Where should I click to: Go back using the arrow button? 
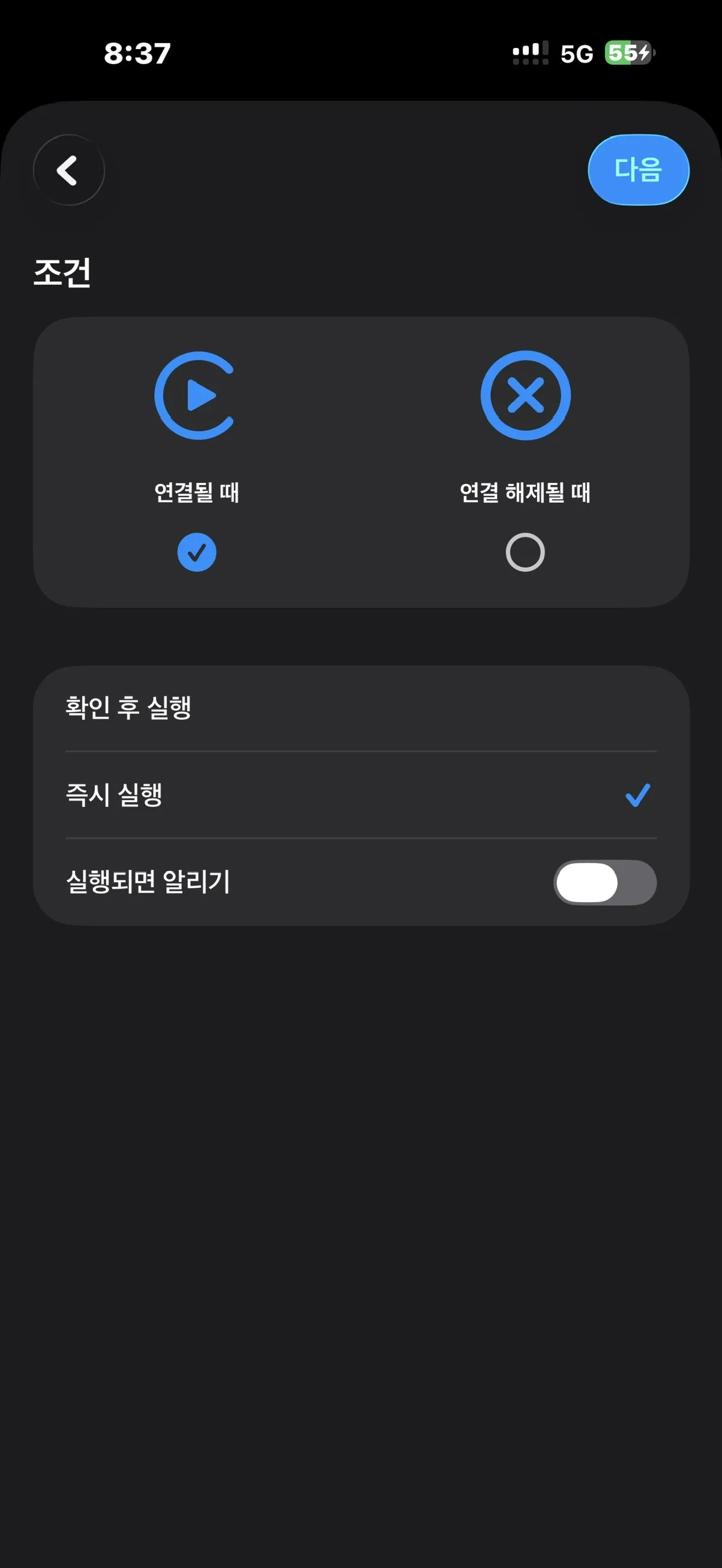pos(69,170)
